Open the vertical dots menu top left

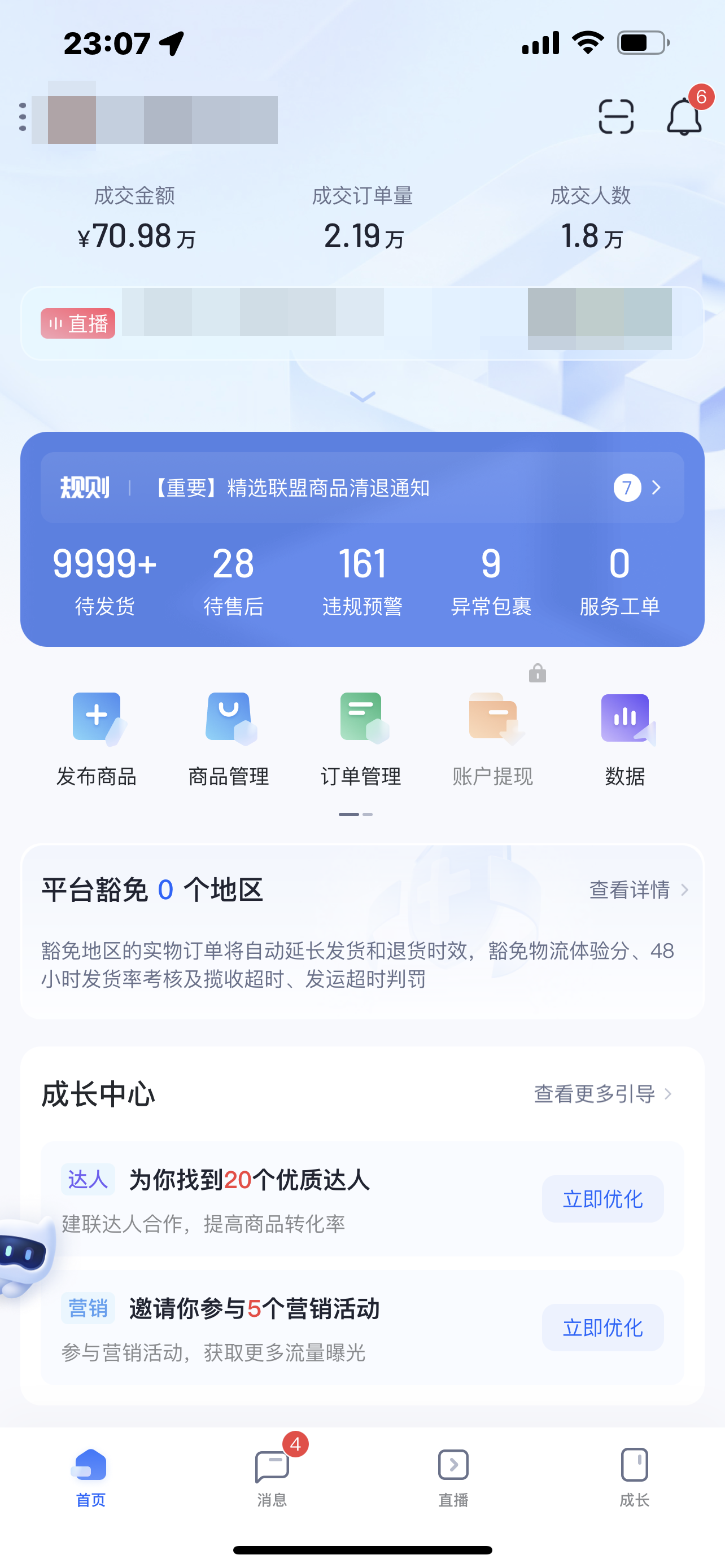point(22,116)
